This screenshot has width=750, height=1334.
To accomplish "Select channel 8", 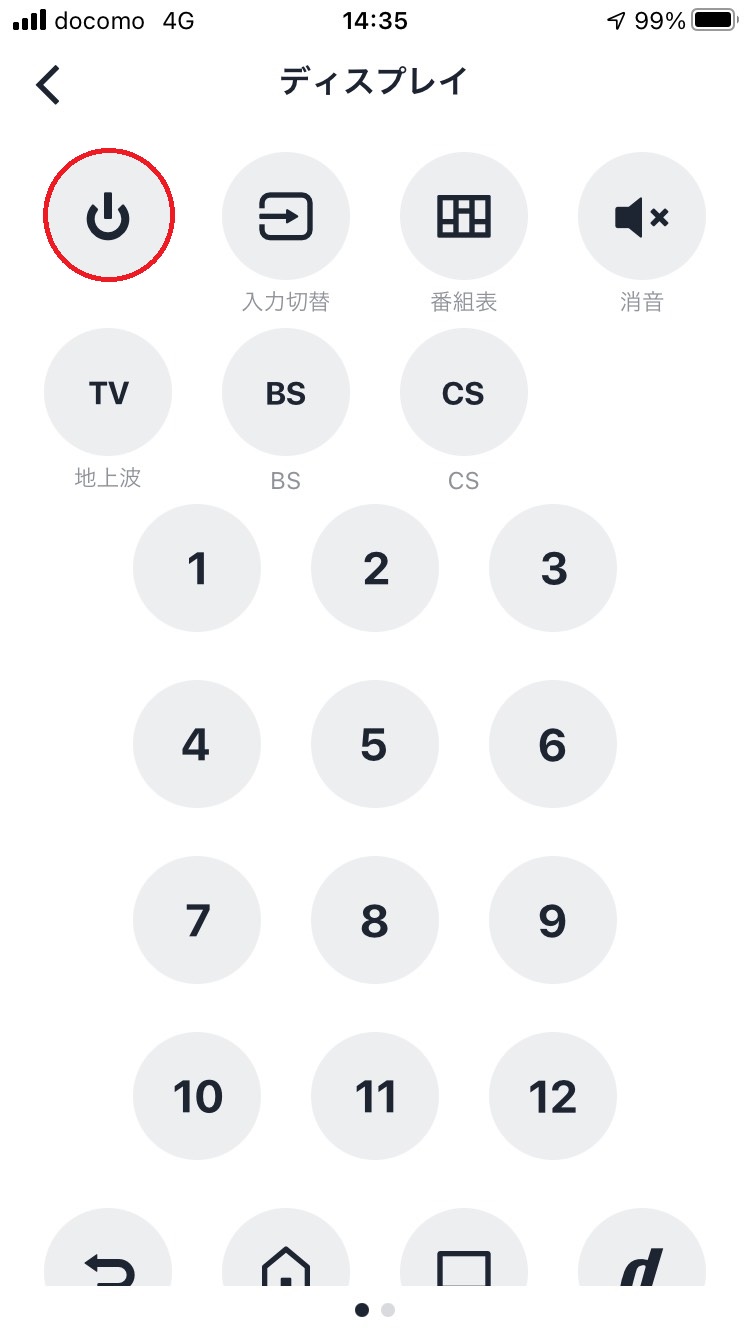I will tap(375, 921).
